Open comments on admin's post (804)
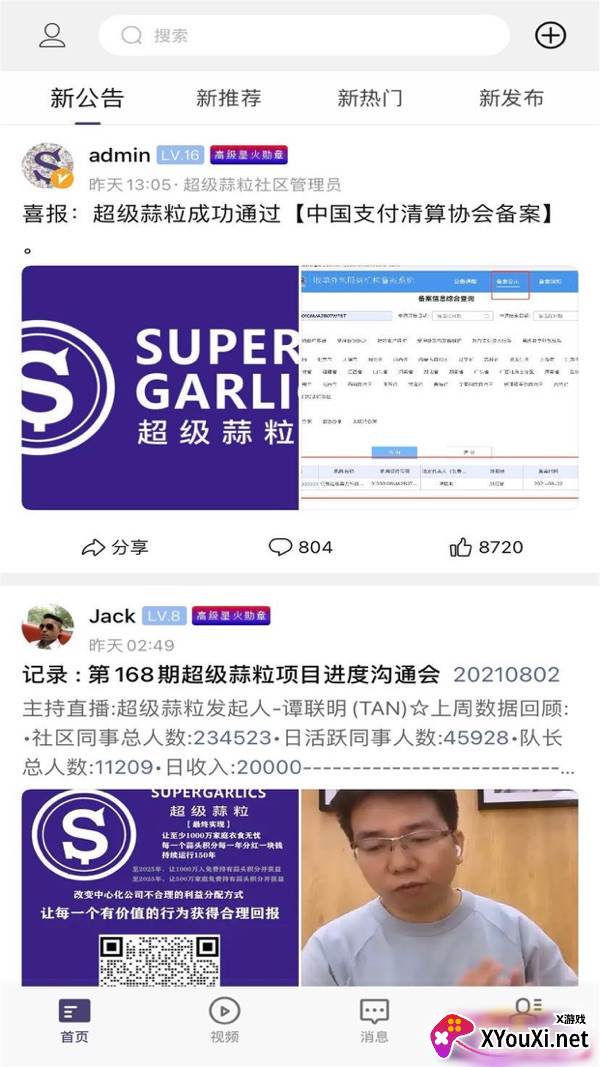This screenshot has width=600, height=1067. click(301, 547)
